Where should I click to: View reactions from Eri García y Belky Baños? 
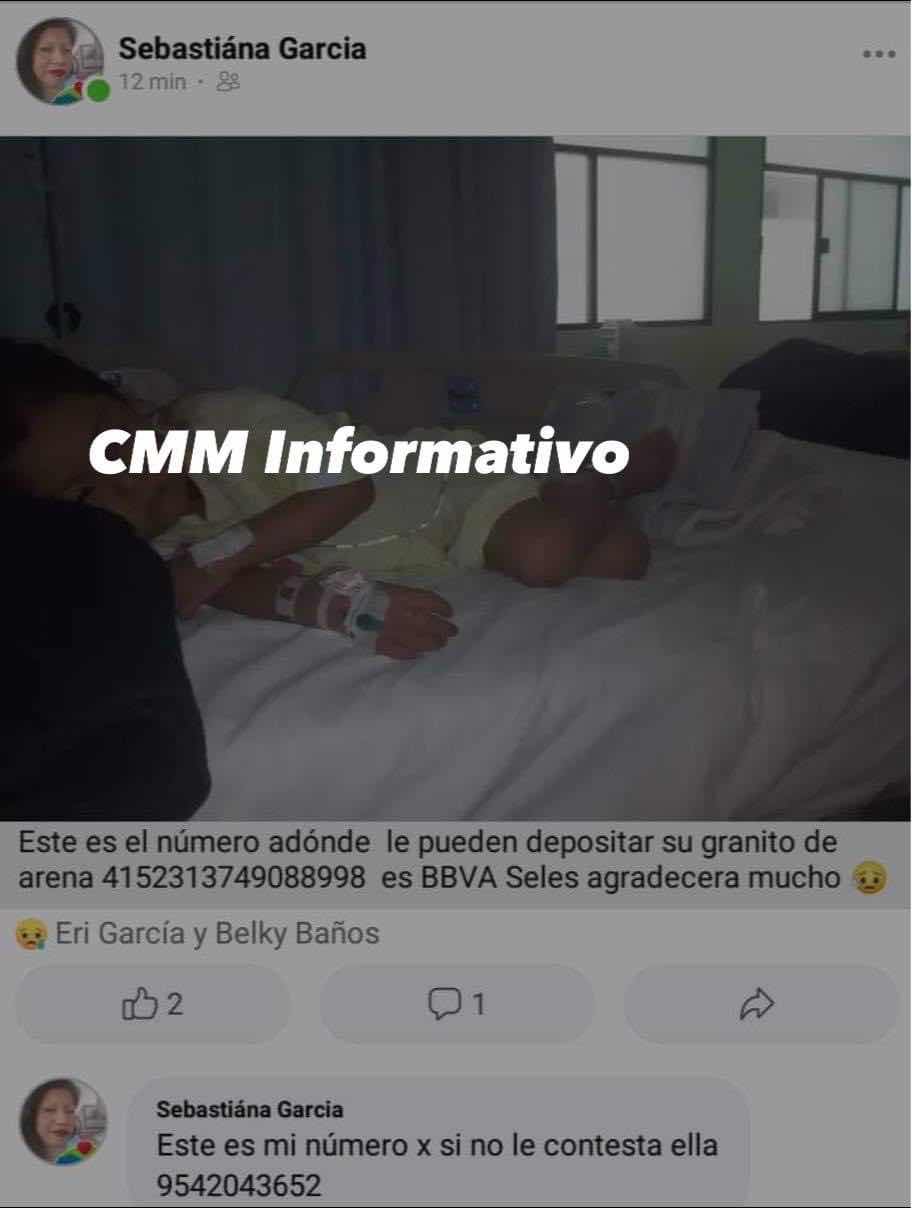coord(200,934)
